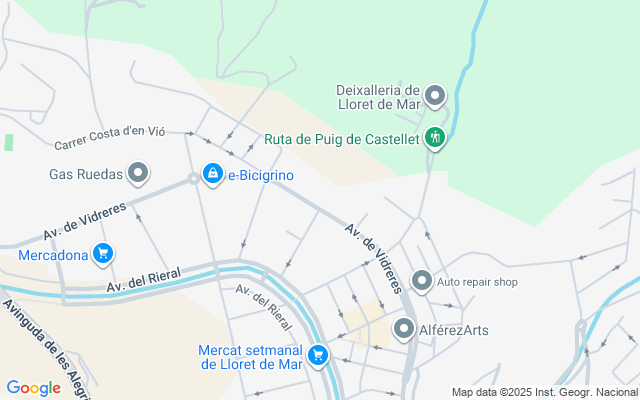640x400 pixels.
Task: Select Ruta de Puig de Castellet pin
Action: coord(434,138)
